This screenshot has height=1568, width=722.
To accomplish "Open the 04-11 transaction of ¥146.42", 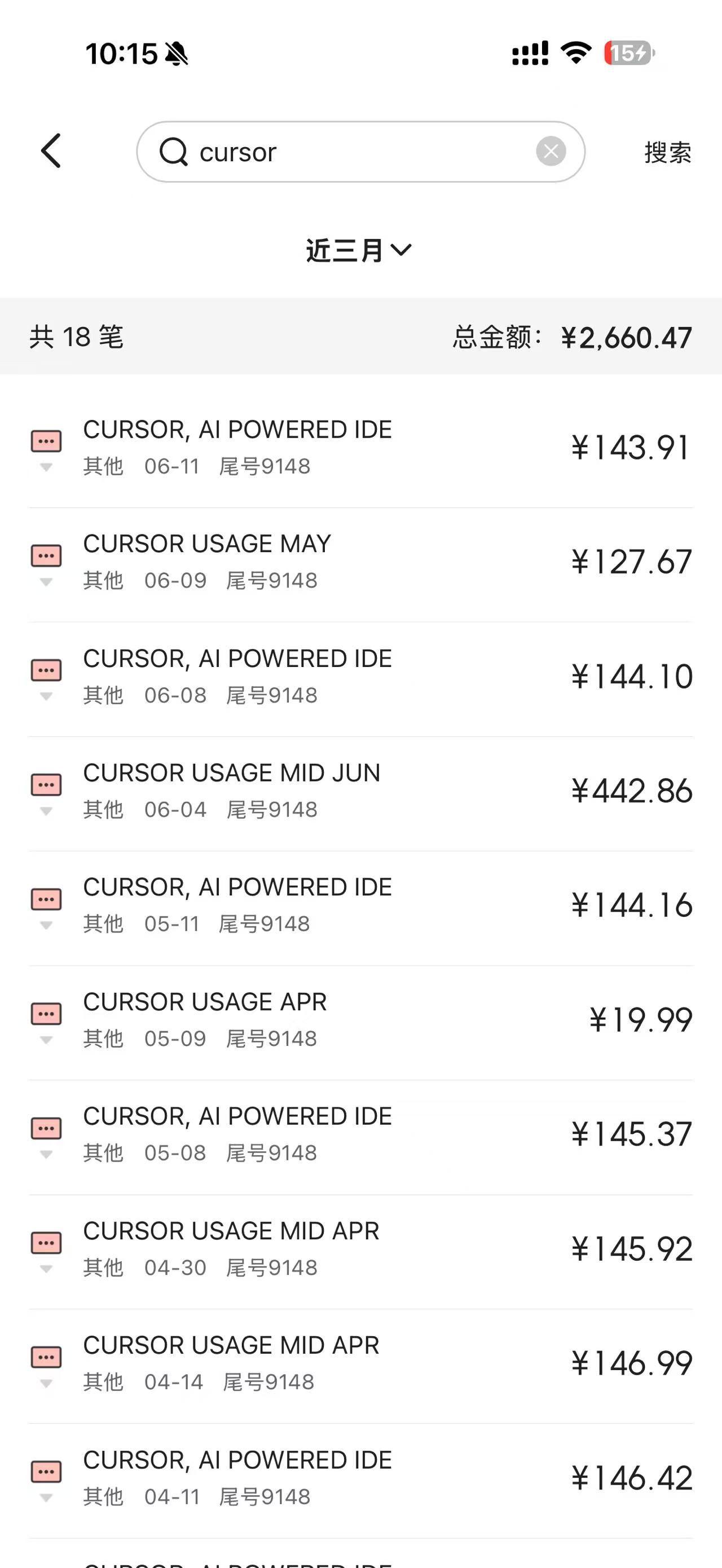I will tap(361, 1477).
